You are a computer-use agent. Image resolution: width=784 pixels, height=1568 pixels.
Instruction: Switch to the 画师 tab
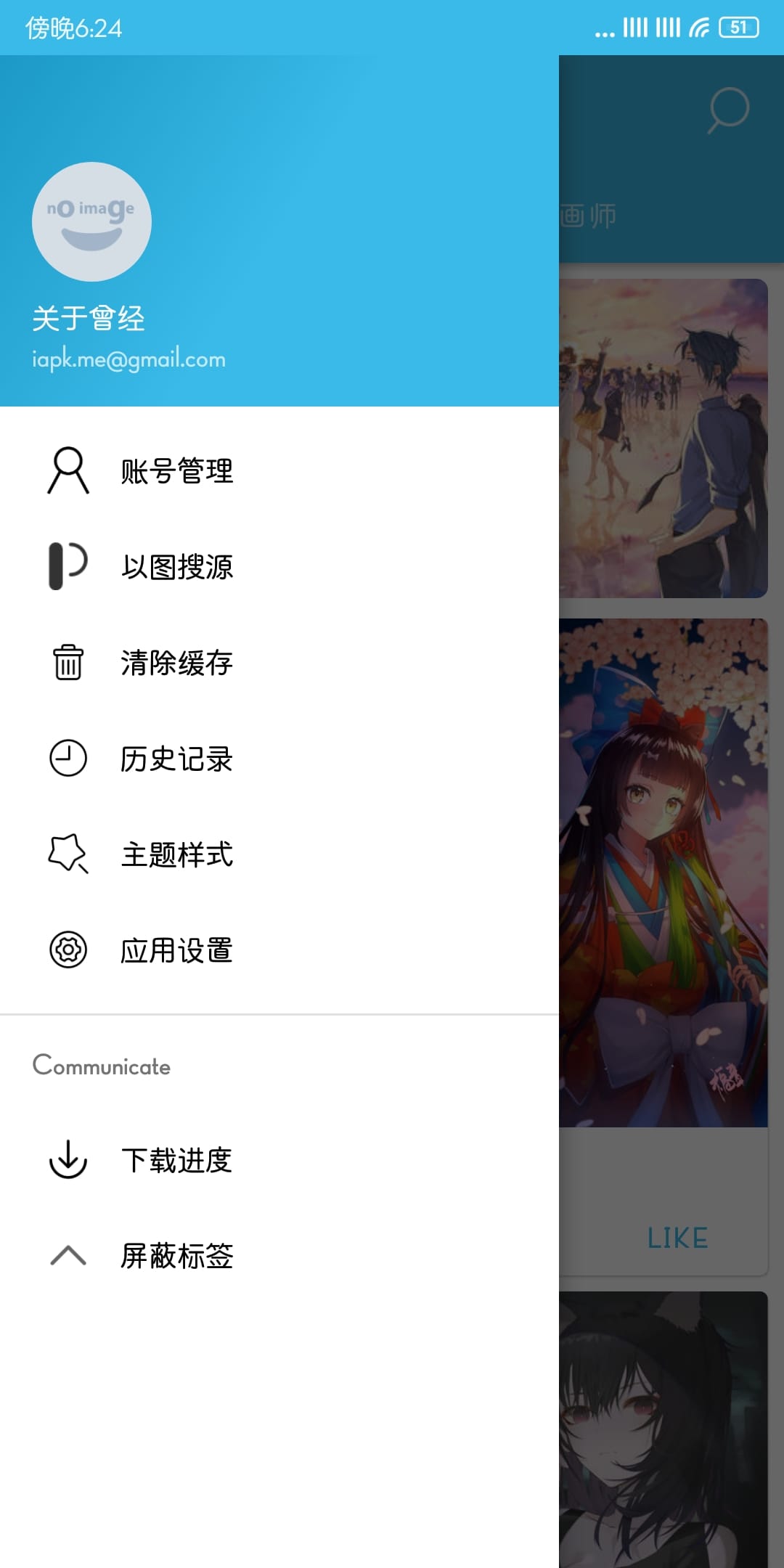point(589,216)
